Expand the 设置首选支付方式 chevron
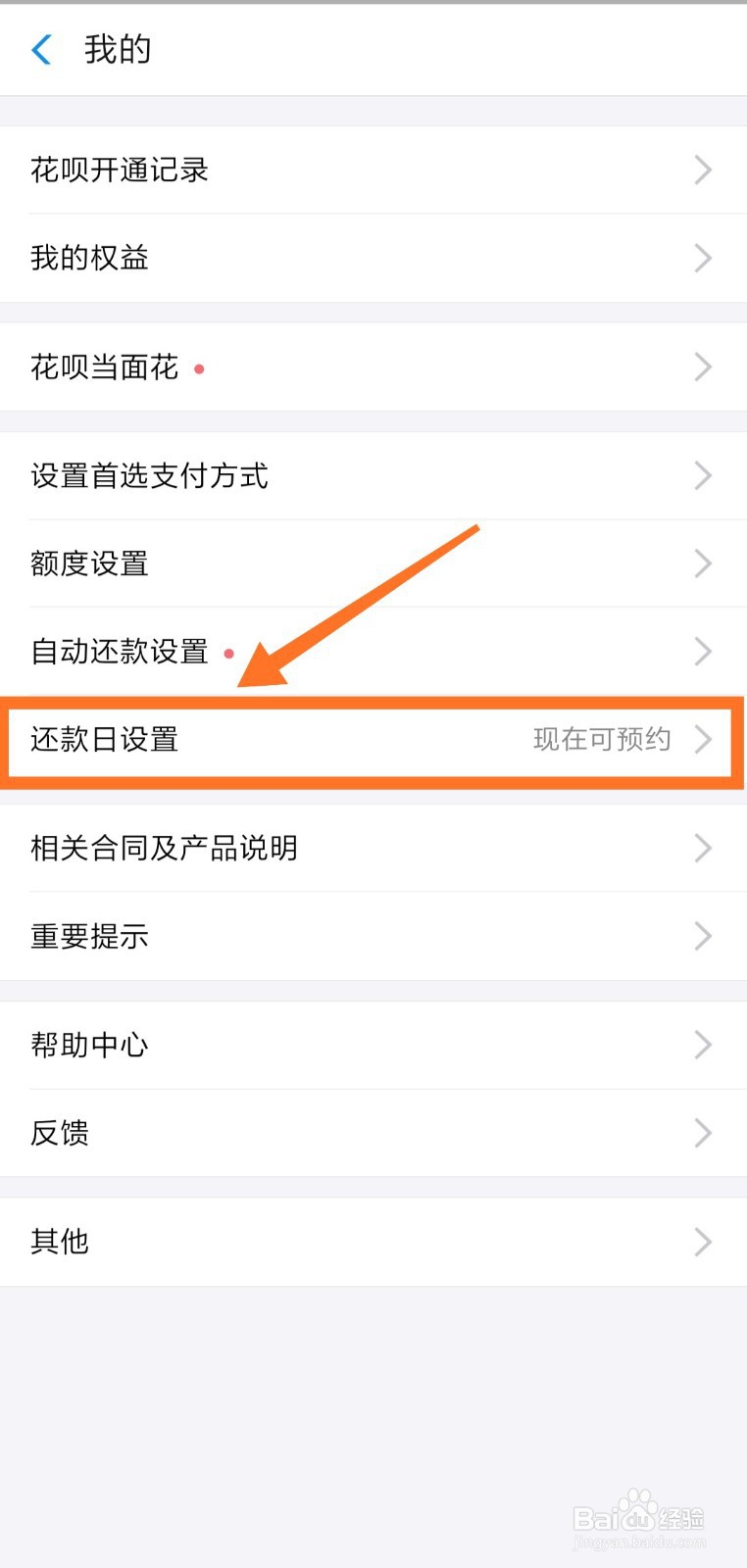Viewport: 747px width, 1568px height. (702, 475)
